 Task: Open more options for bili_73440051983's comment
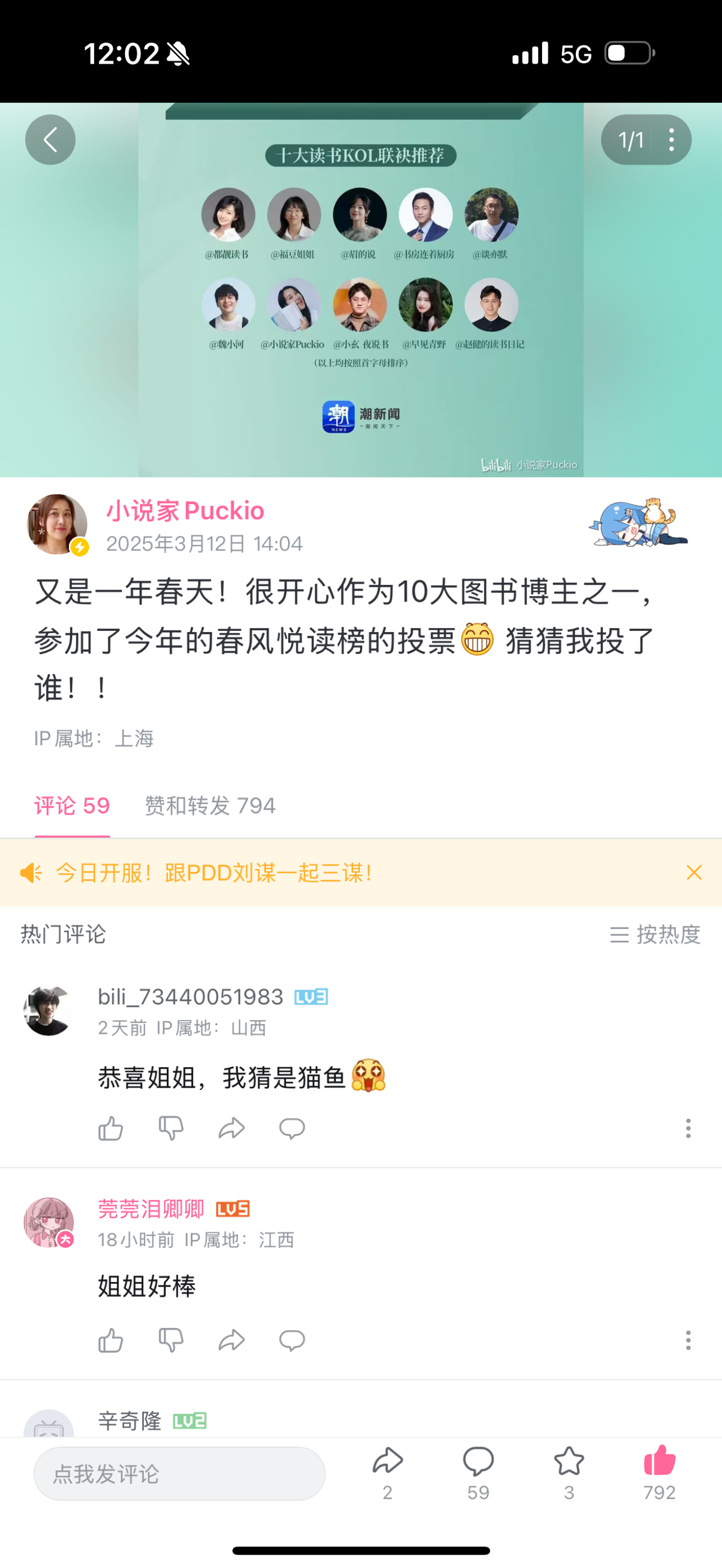pyautogui.click(x=688, y=1129)
